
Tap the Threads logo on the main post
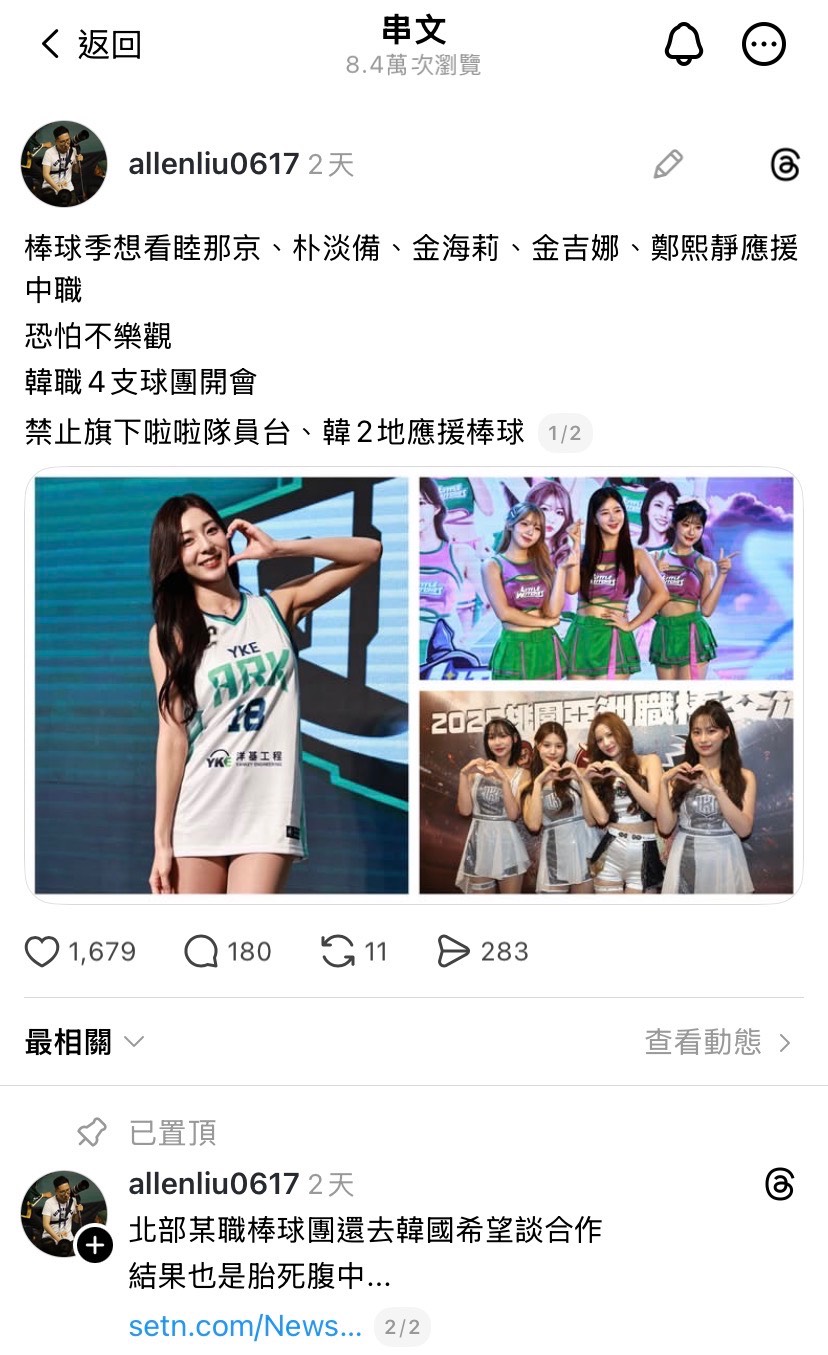click(x=785, y=164)
